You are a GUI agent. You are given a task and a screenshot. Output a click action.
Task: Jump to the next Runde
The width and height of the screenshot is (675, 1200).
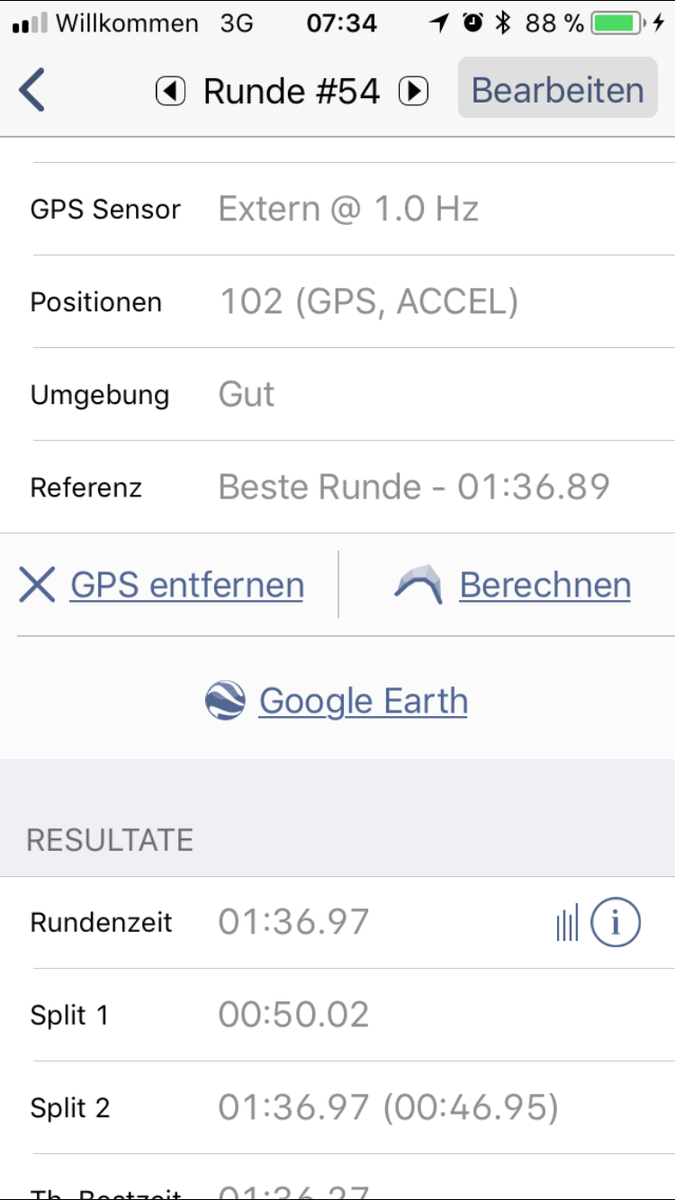point(413,92)
